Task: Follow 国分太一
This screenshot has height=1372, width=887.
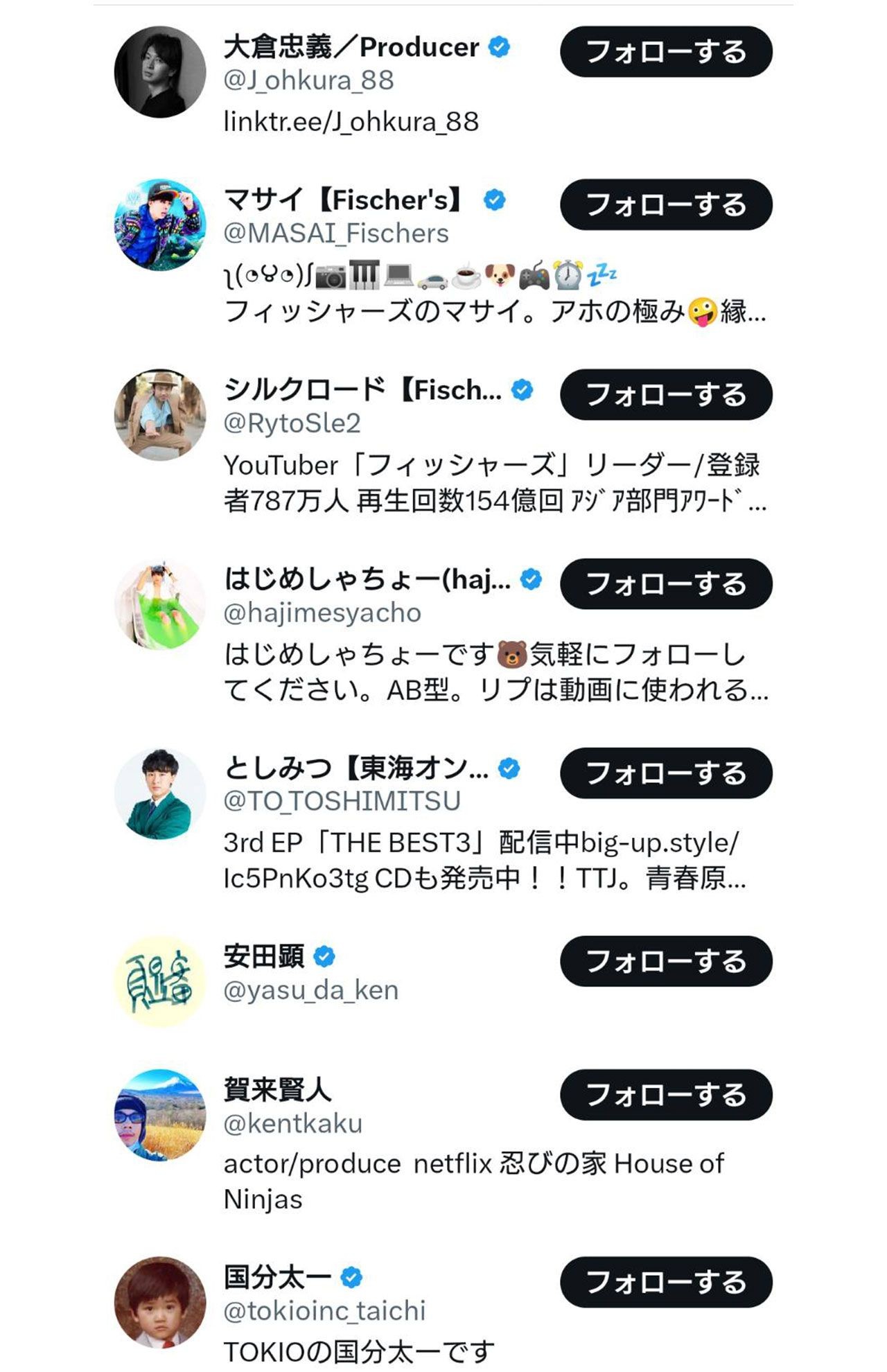Action: pos(666,1283)
